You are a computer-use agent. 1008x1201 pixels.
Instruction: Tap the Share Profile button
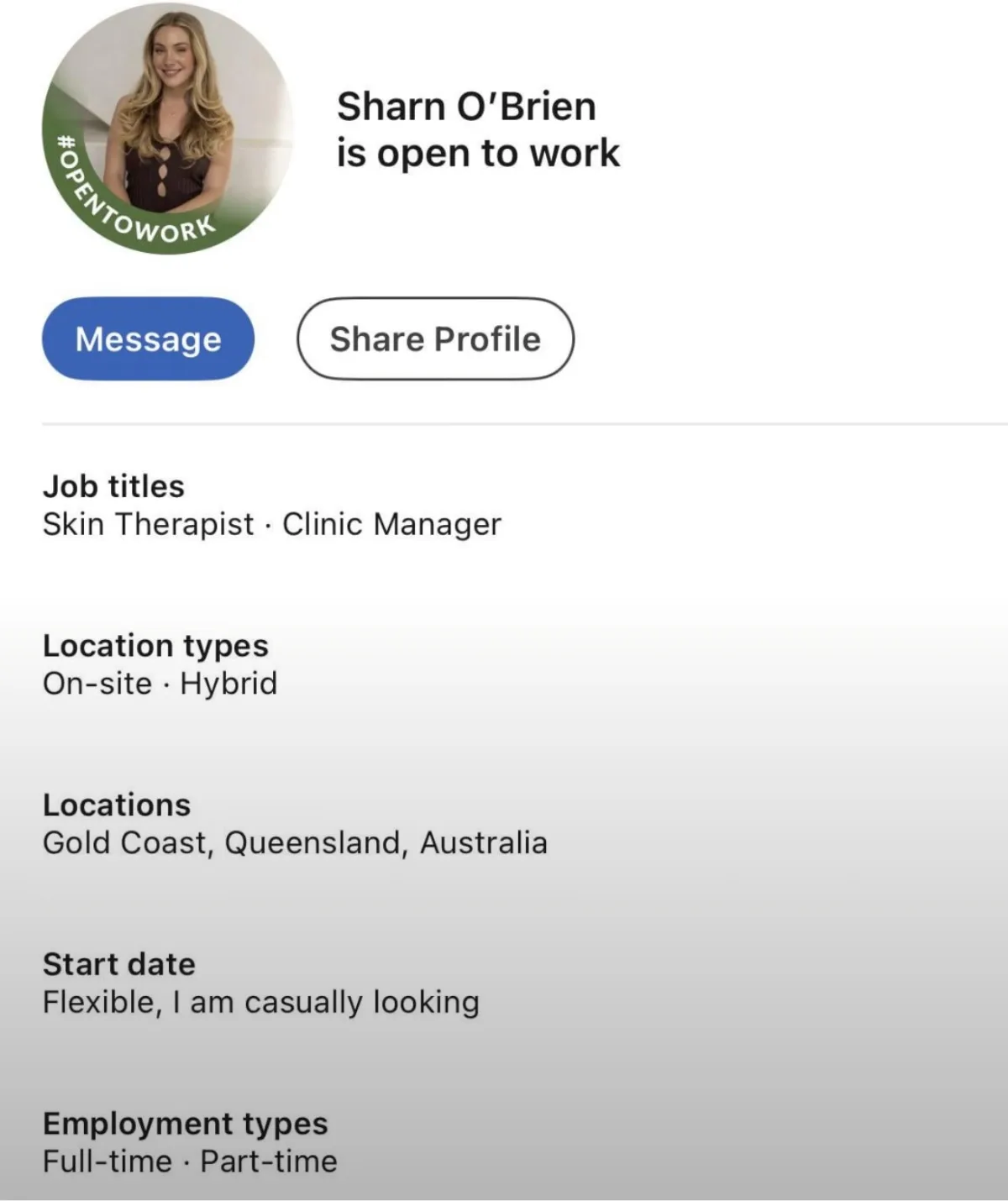coord(435,338)
